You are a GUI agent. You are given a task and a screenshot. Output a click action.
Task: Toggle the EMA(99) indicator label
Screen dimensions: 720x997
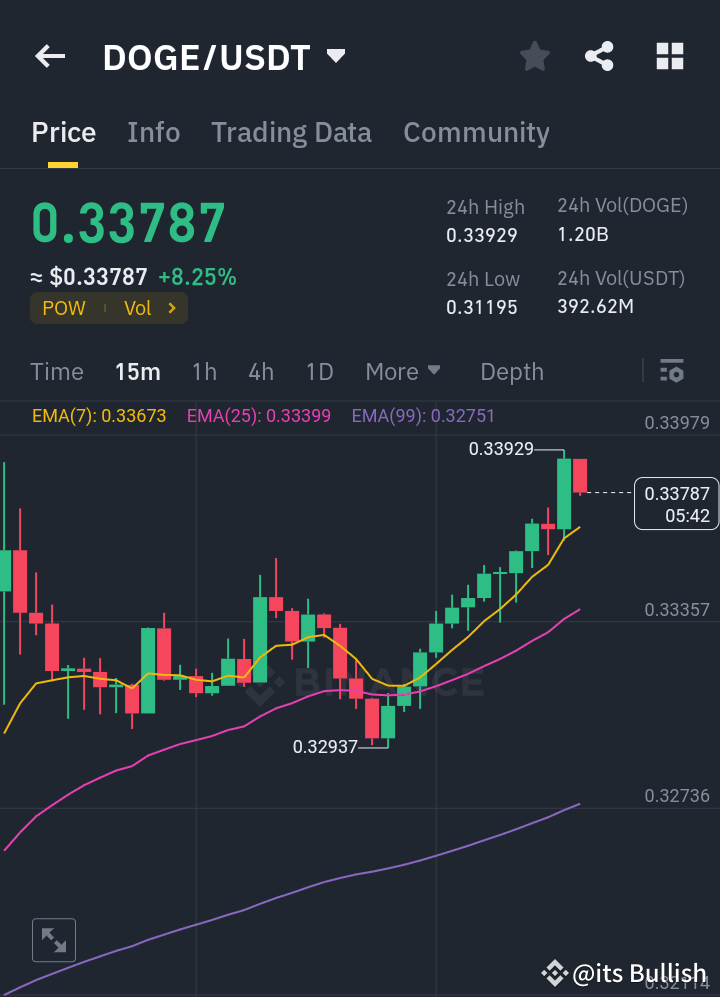[422, 415]
